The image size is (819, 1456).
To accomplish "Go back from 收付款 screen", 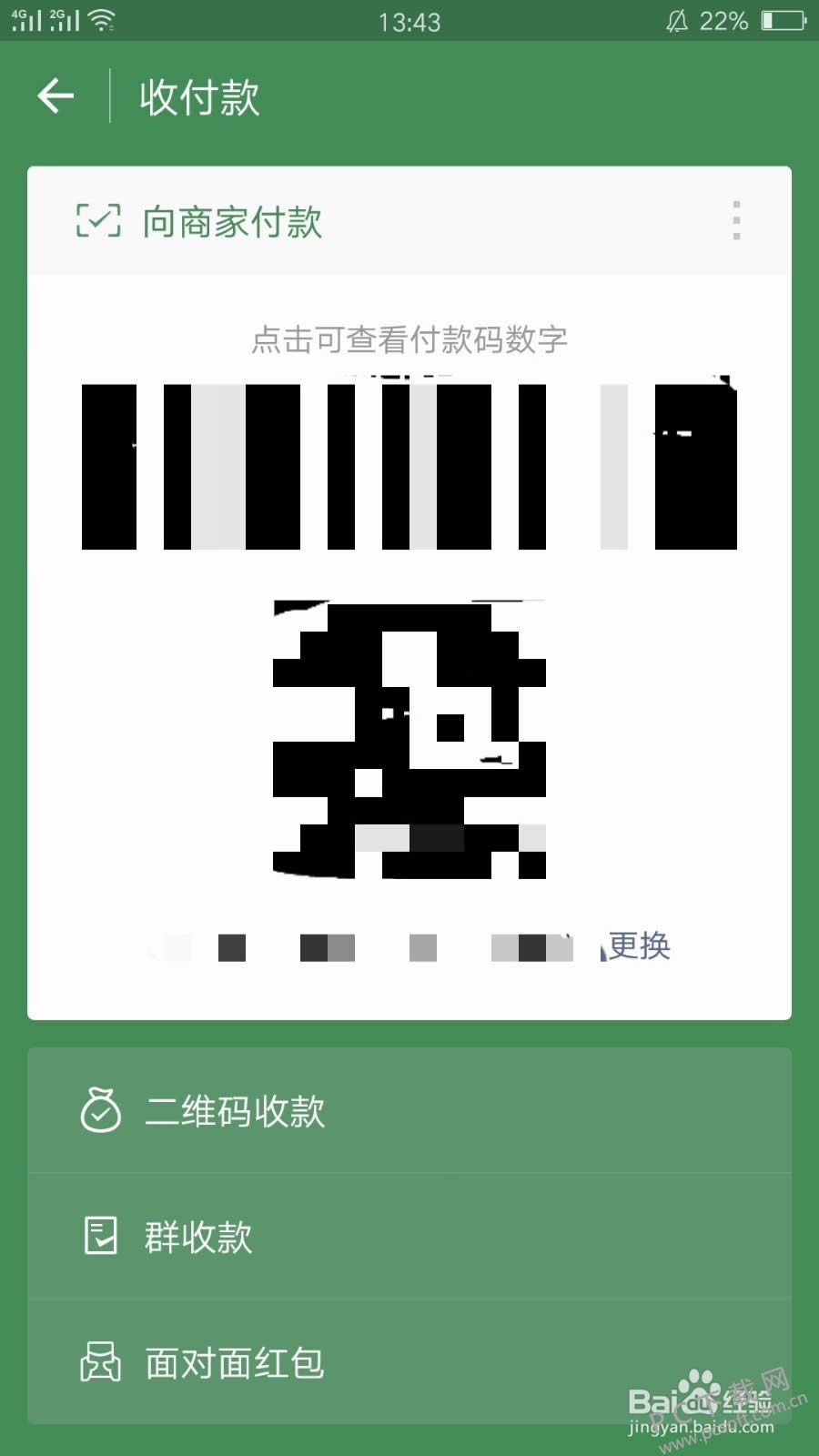I will 56,96.
